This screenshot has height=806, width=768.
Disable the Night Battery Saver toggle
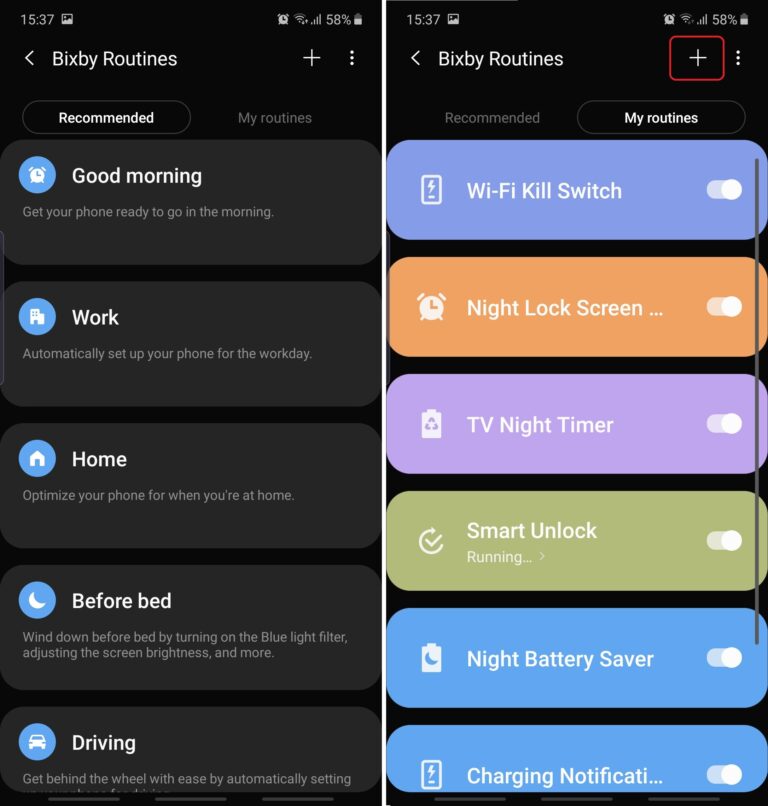(725, 658)
